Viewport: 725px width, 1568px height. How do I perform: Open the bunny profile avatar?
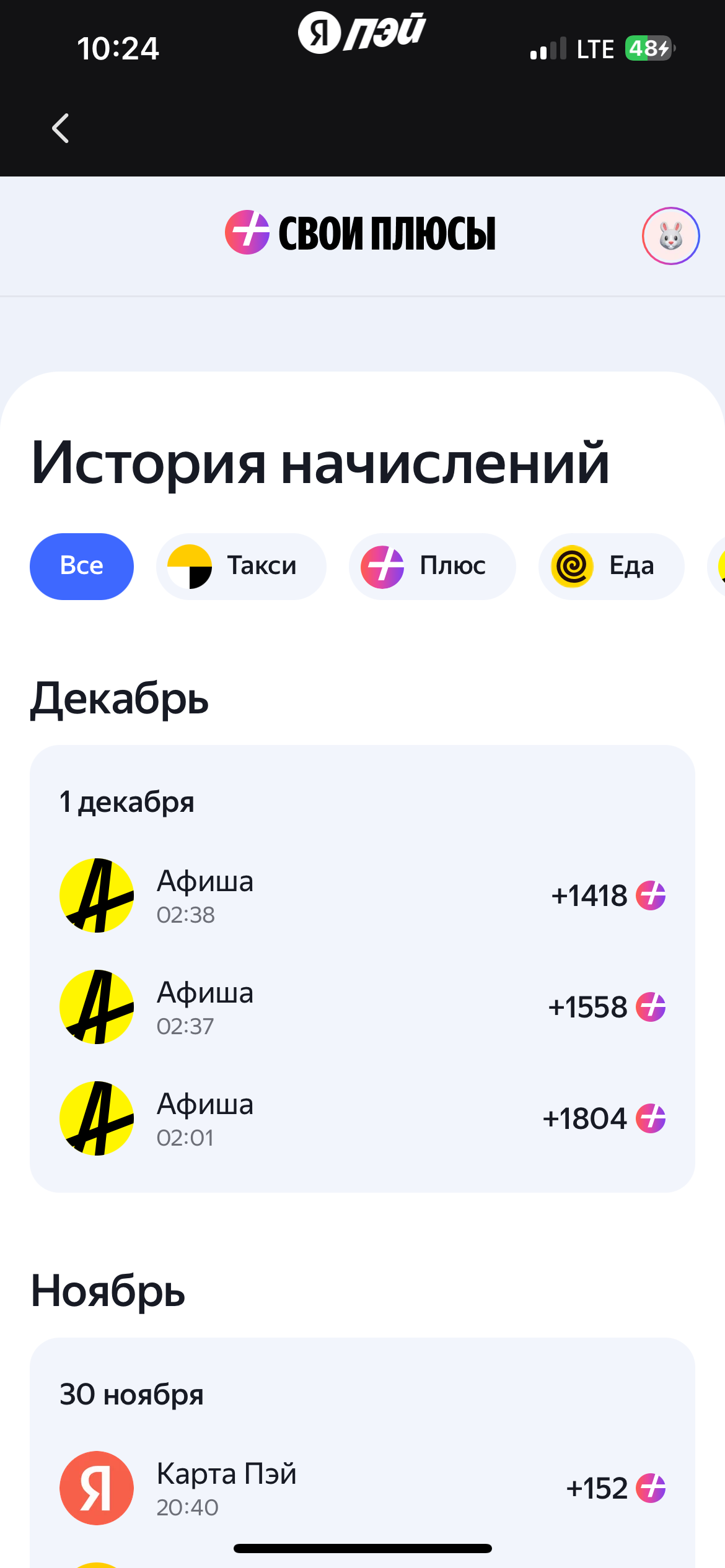pos(670,236)
